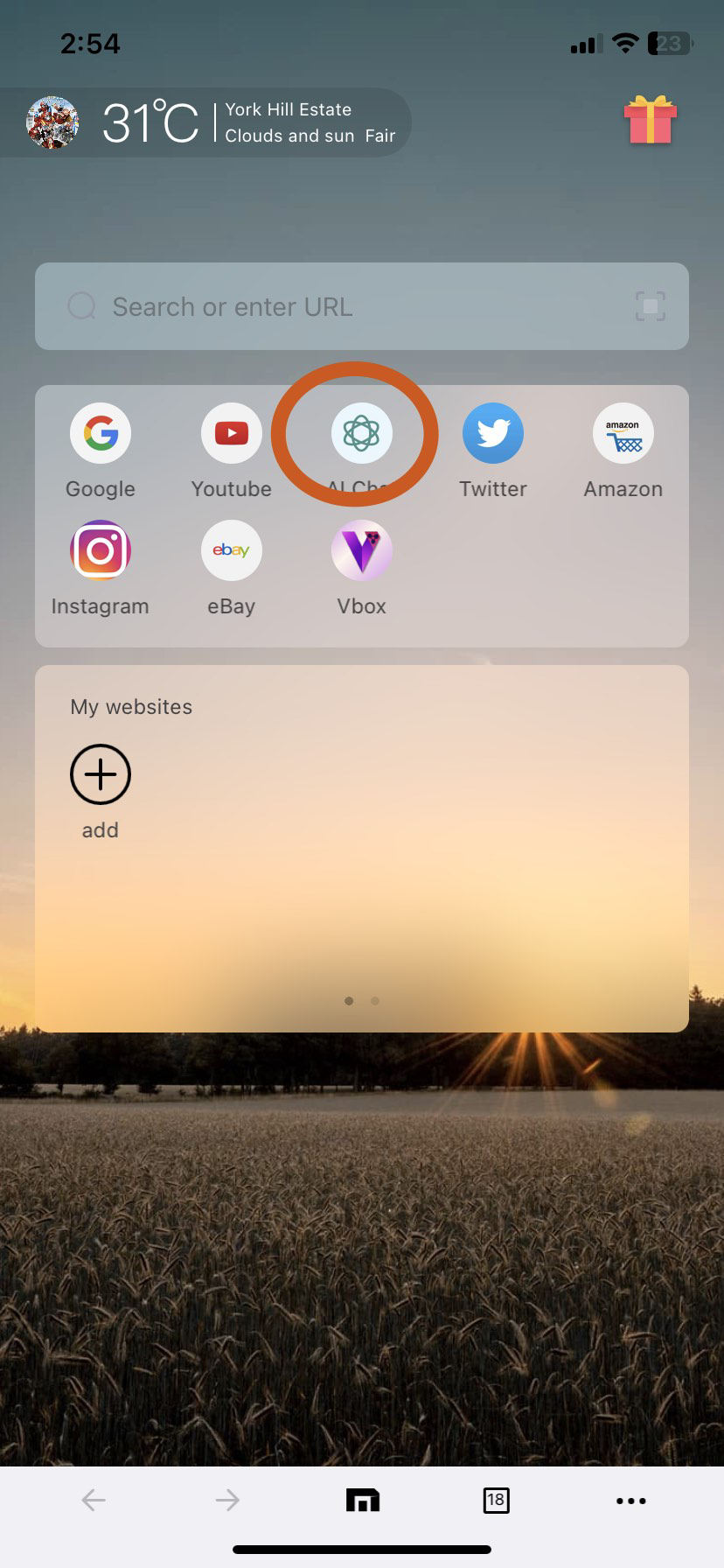Switch to the second speed dial page dot

click(x=375, y=1000)
